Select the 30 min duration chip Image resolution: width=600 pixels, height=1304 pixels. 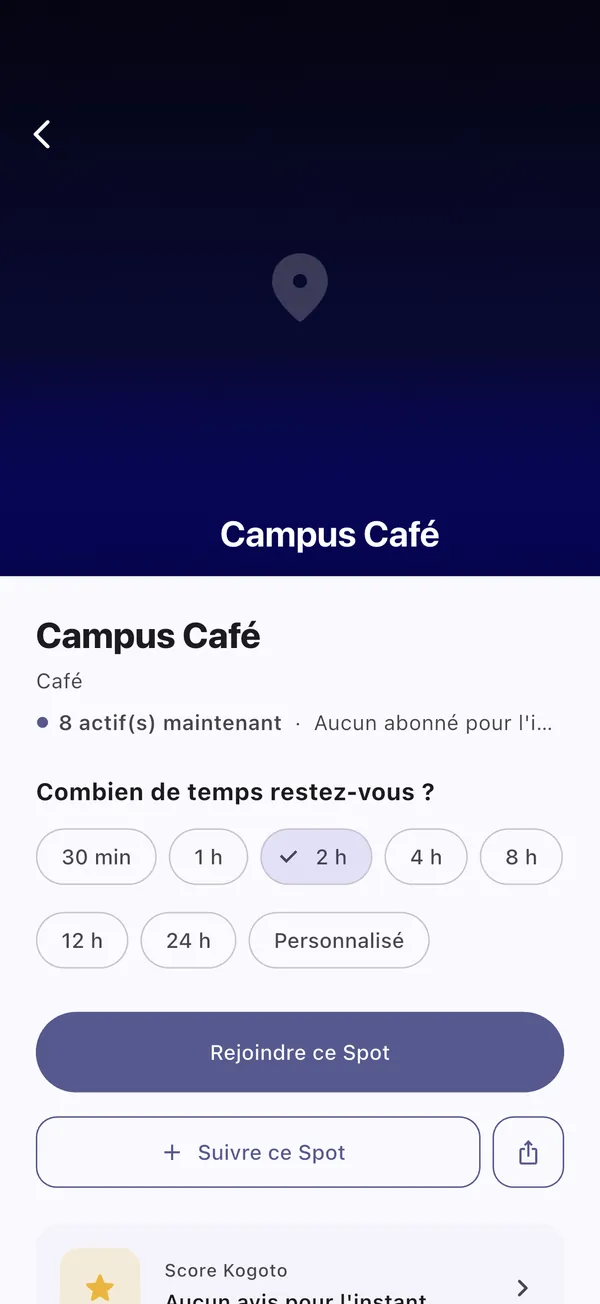96,857
